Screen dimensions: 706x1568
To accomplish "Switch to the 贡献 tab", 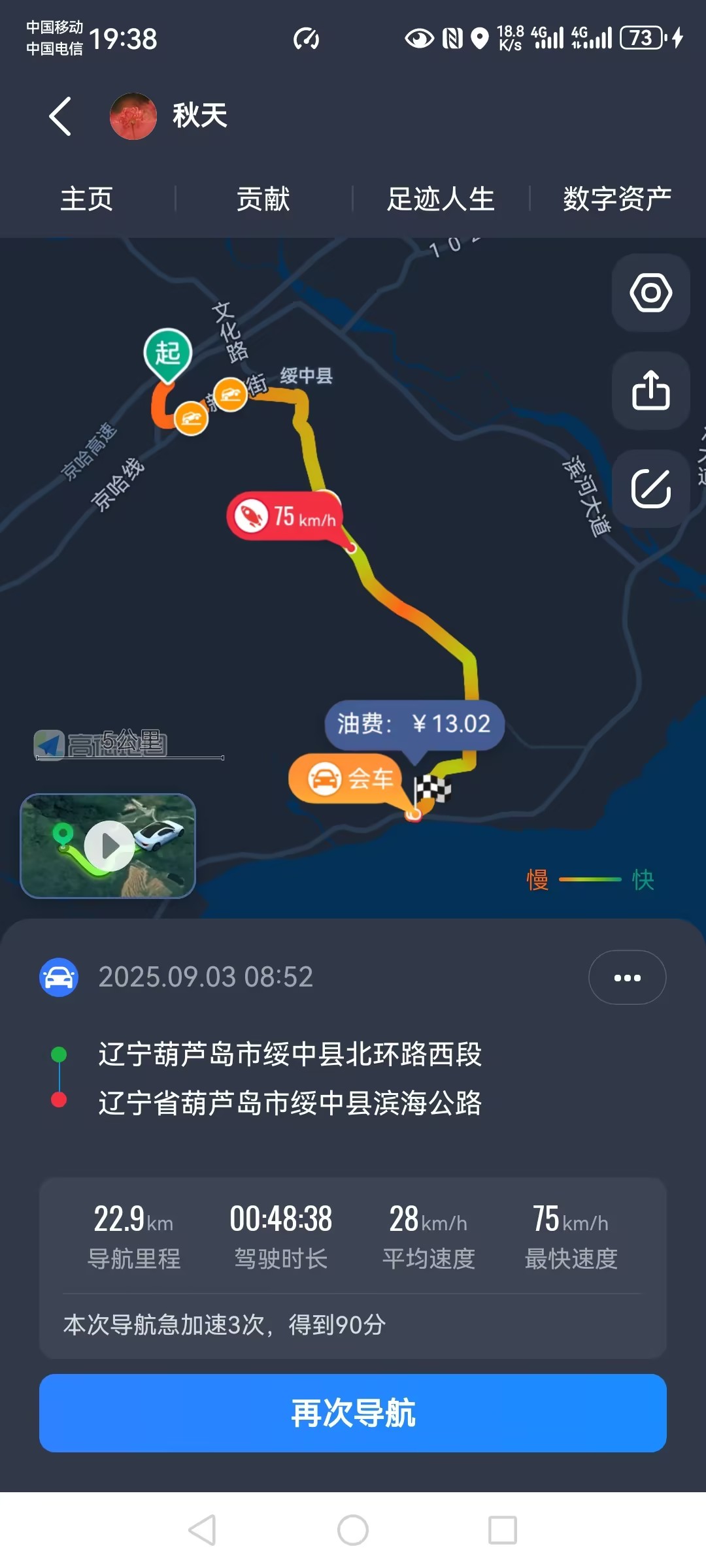I will pyautogui.click(x=263, y=199).
